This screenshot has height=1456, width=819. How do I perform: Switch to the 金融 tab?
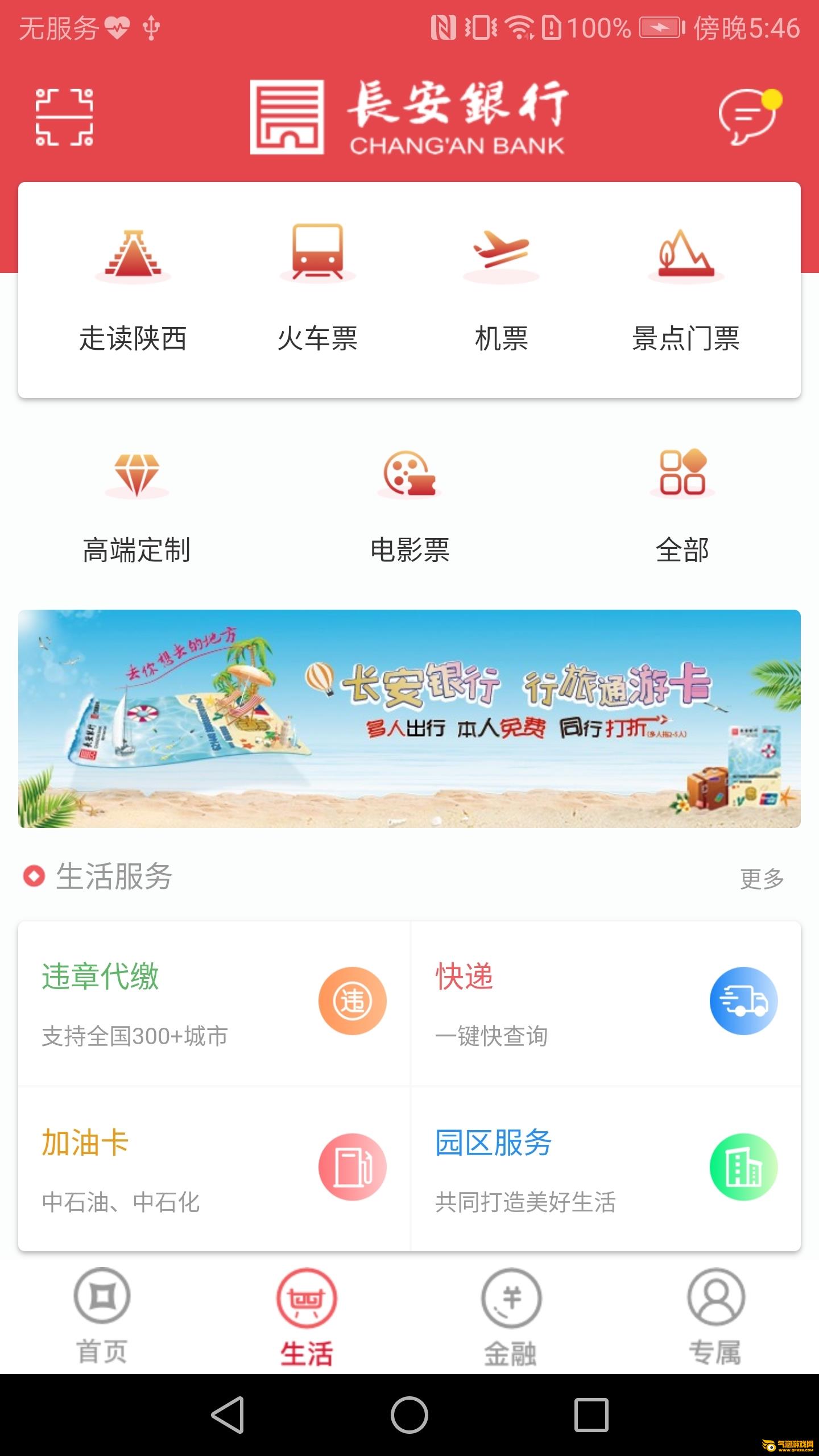(x=511, y=1317)
